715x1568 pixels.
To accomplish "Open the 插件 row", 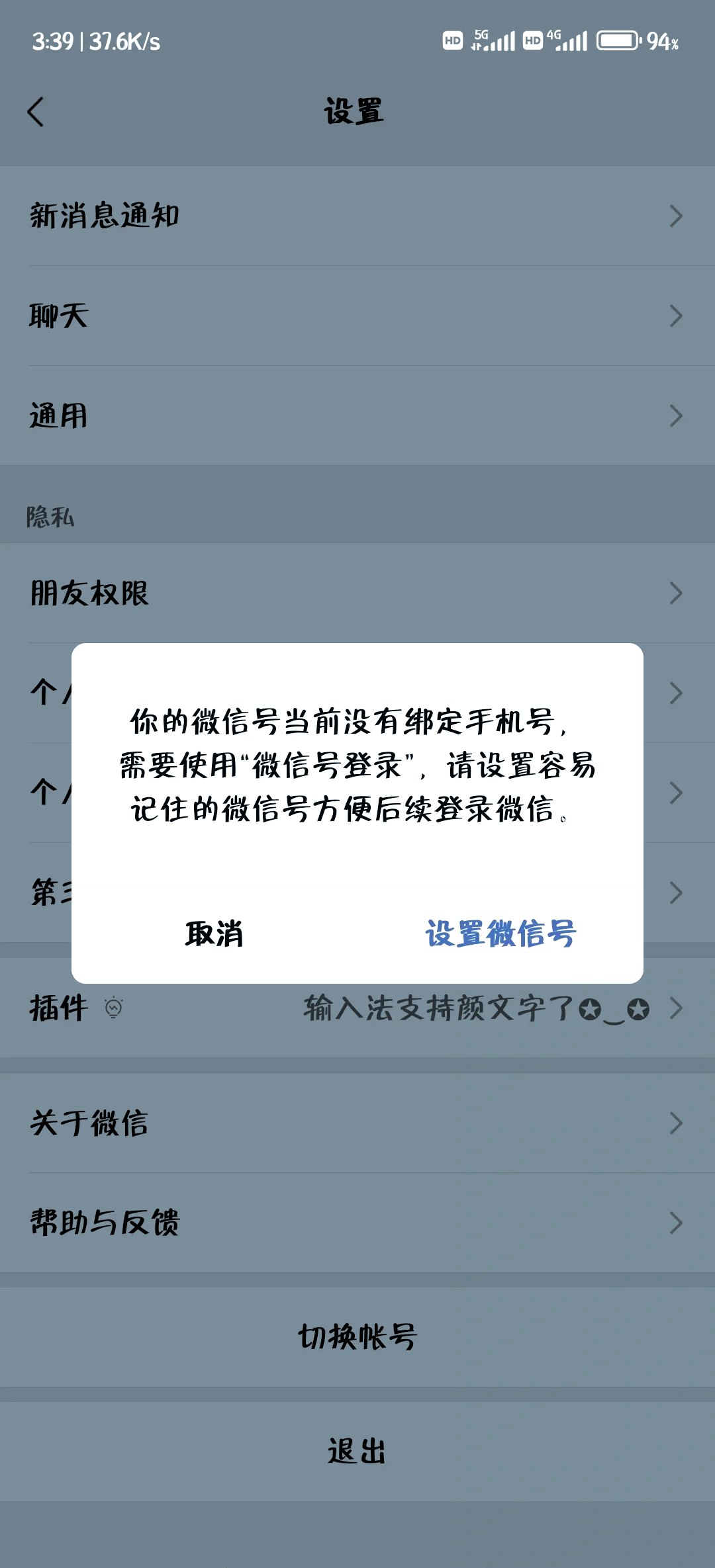I will [x=358, y=1009].
